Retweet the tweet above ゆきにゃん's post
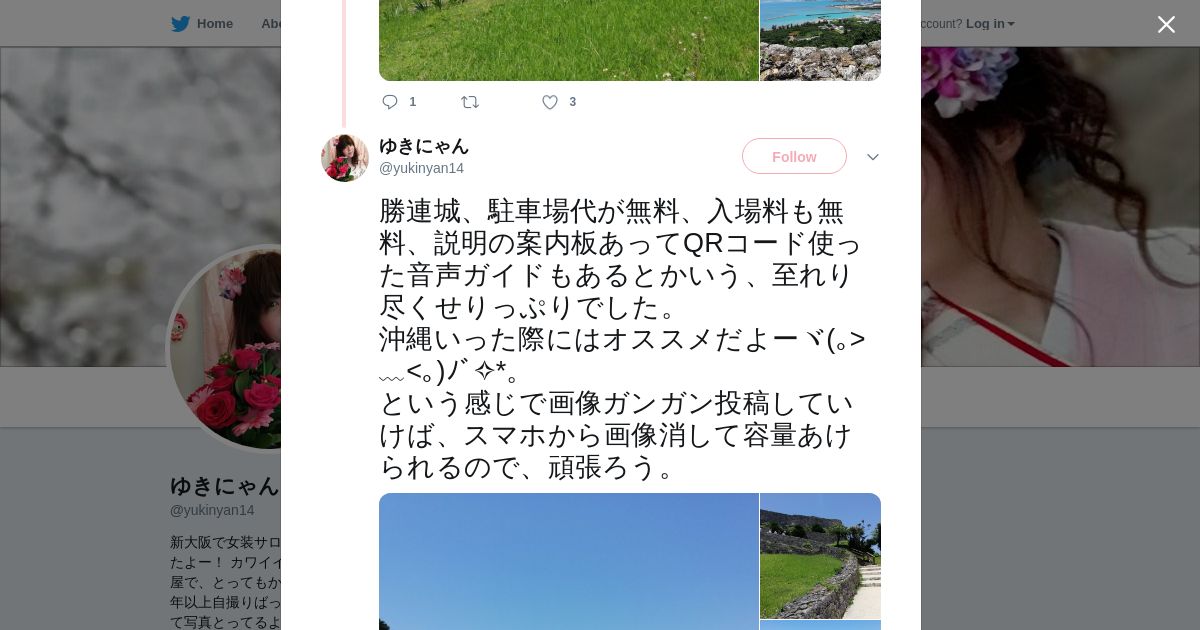 tap(470, 102)
